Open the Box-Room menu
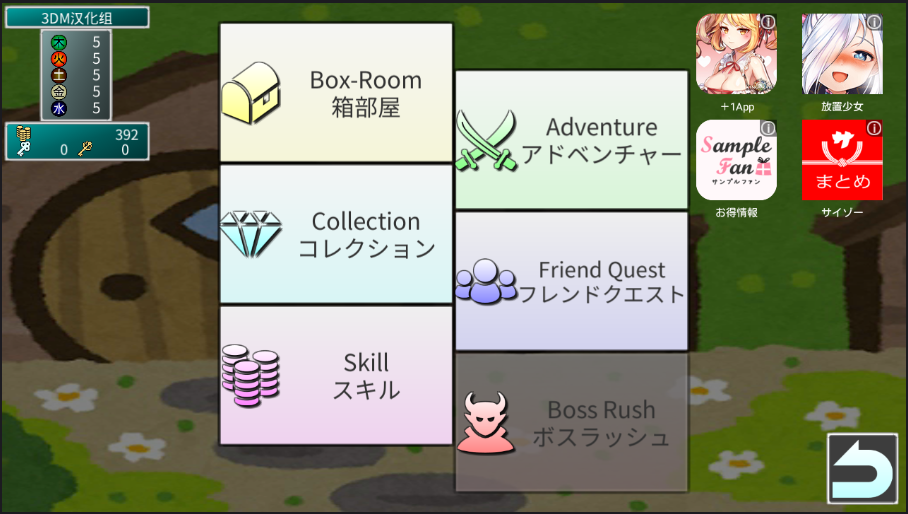Image resolution: width=908 pixels, height=514 pixels. coord(336,93)
